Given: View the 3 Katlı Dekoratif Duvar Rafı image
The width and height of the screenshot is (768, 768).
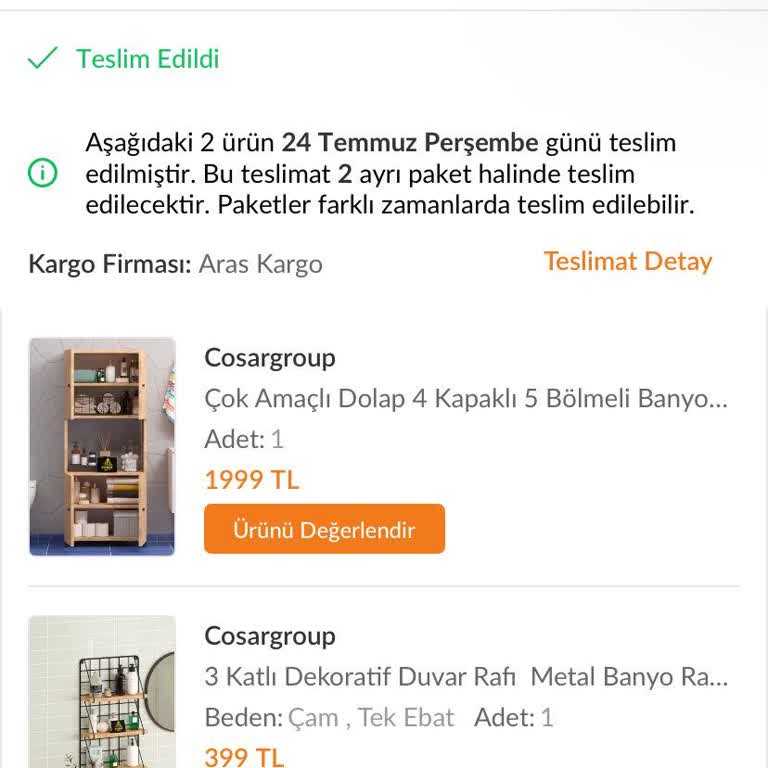Looking at the screenshot, I should 102,692.
